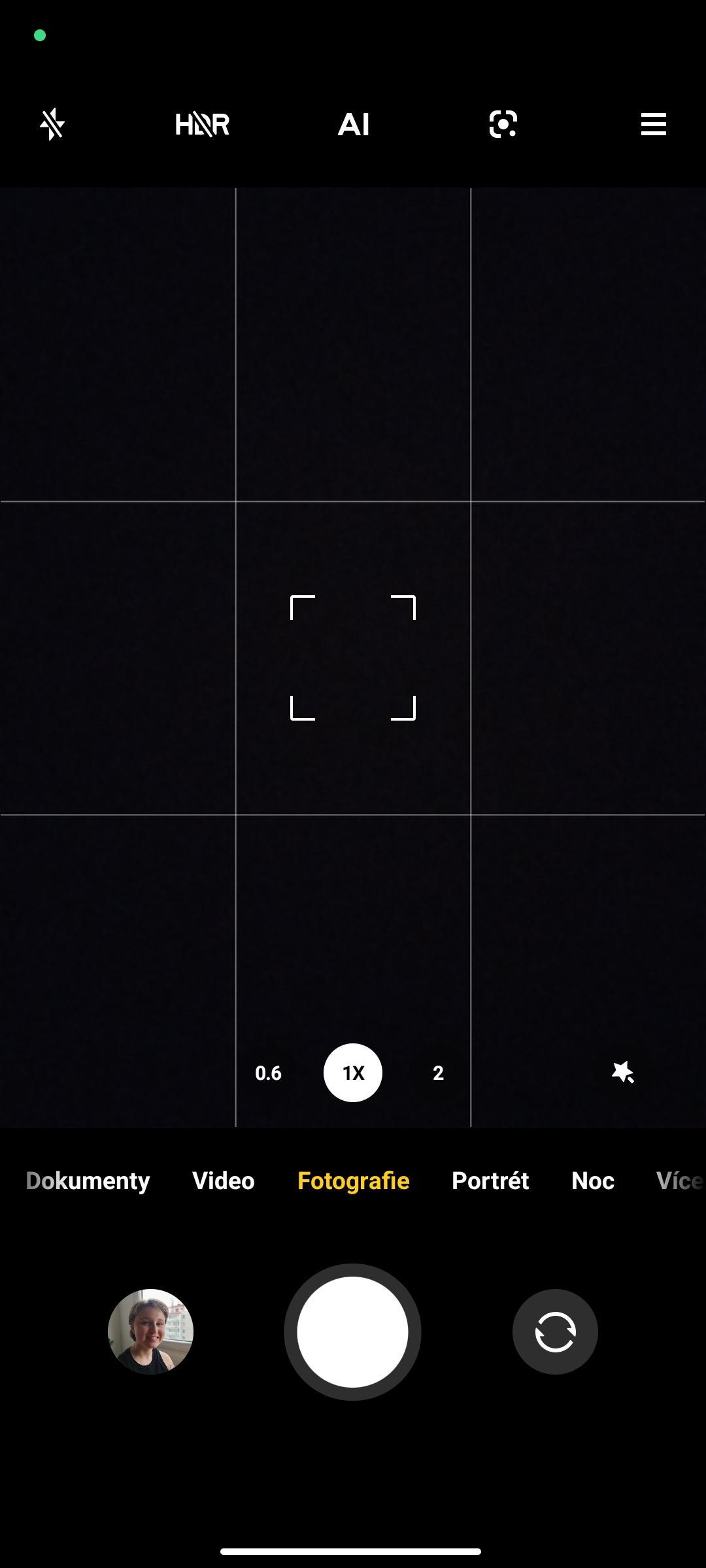Image resolution: width=706 pixels, height=1568 pixels.
Task: Open the camera settings menu
Action: (x=654, y=124)
